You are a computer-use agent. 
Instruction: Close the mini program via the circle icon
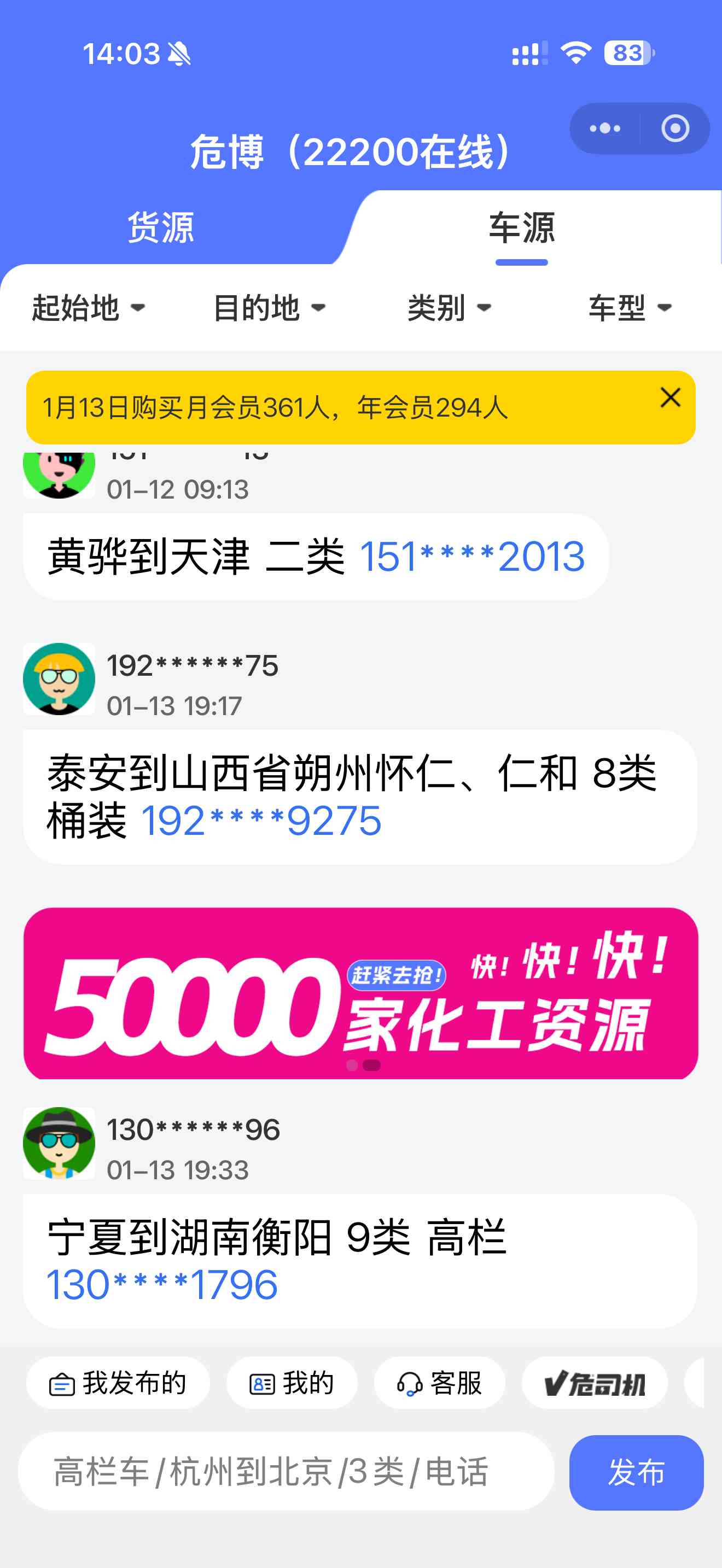[x=674, y=128]
